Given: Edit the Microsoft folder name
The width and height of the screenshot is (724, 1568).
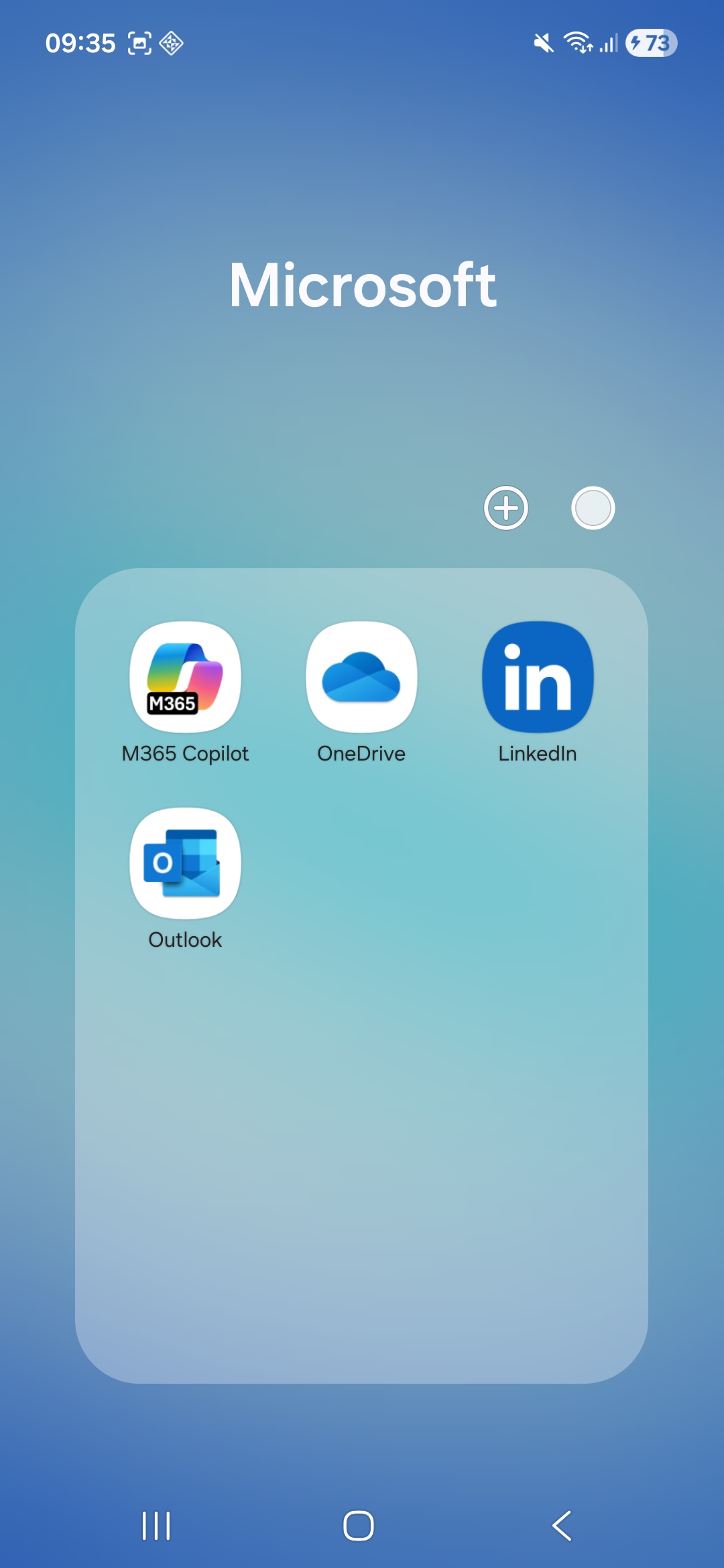Looking at the screenshot, I should tap(362, 285).
